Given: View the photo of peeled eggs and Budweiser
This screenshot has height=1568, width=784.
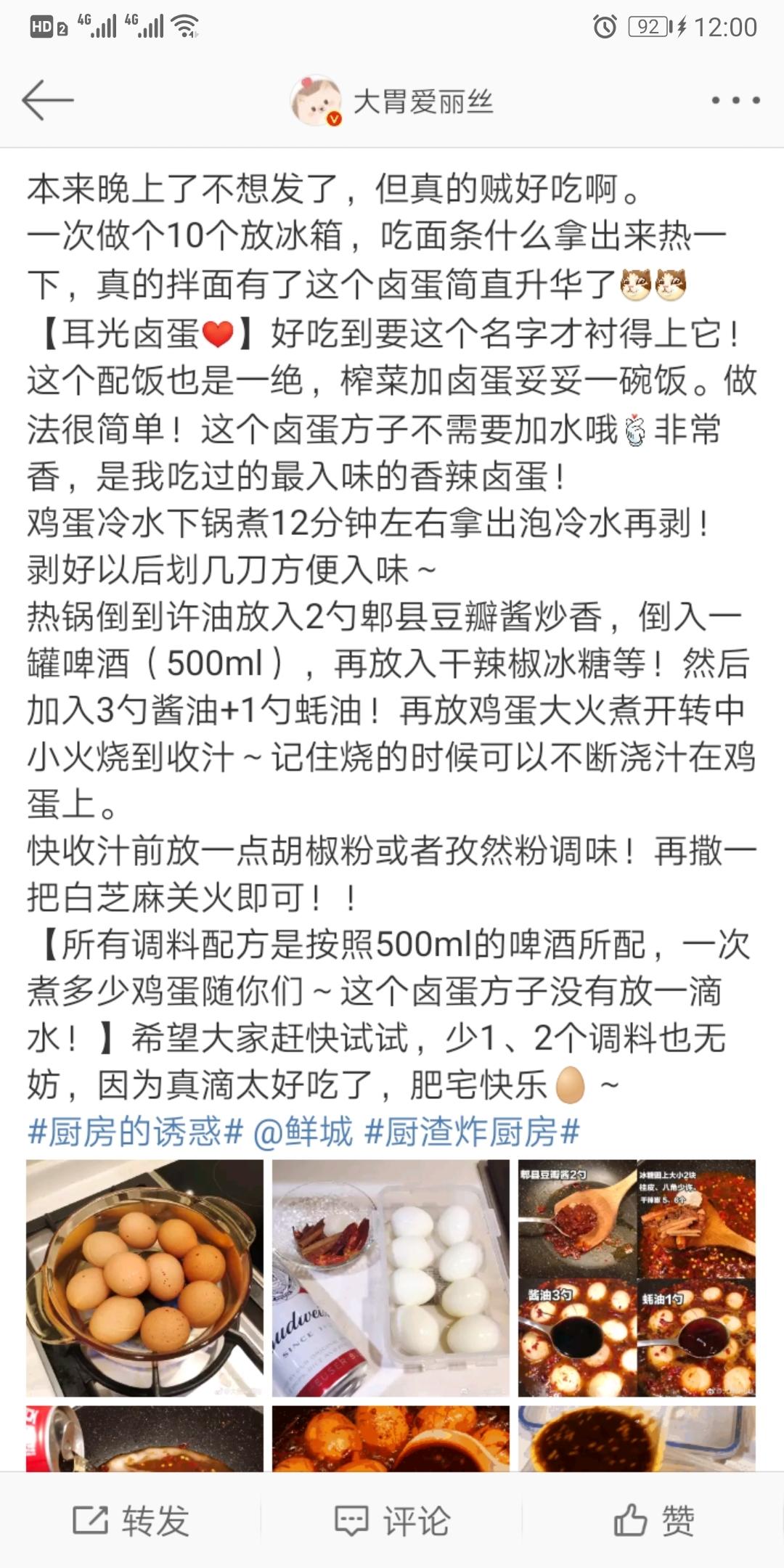Looking at the screenshot, I should point(391,1278).
